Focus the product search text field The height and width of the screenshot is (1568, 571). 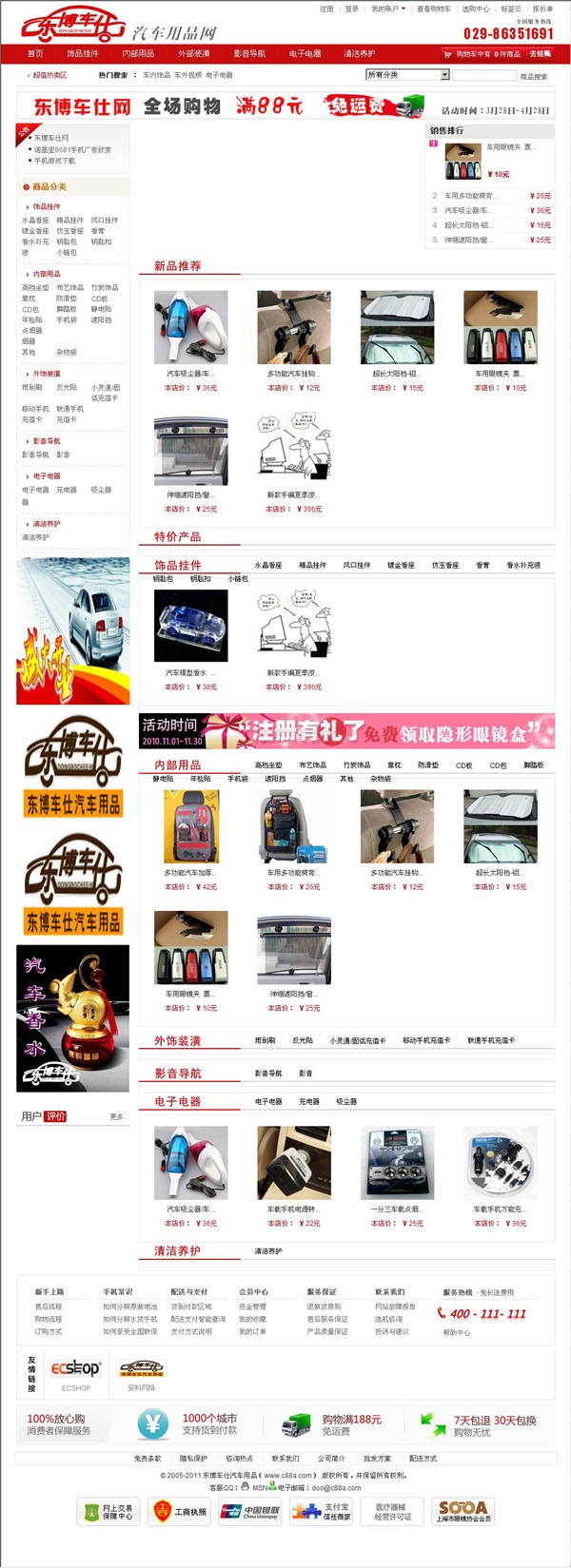click(484, 75)
